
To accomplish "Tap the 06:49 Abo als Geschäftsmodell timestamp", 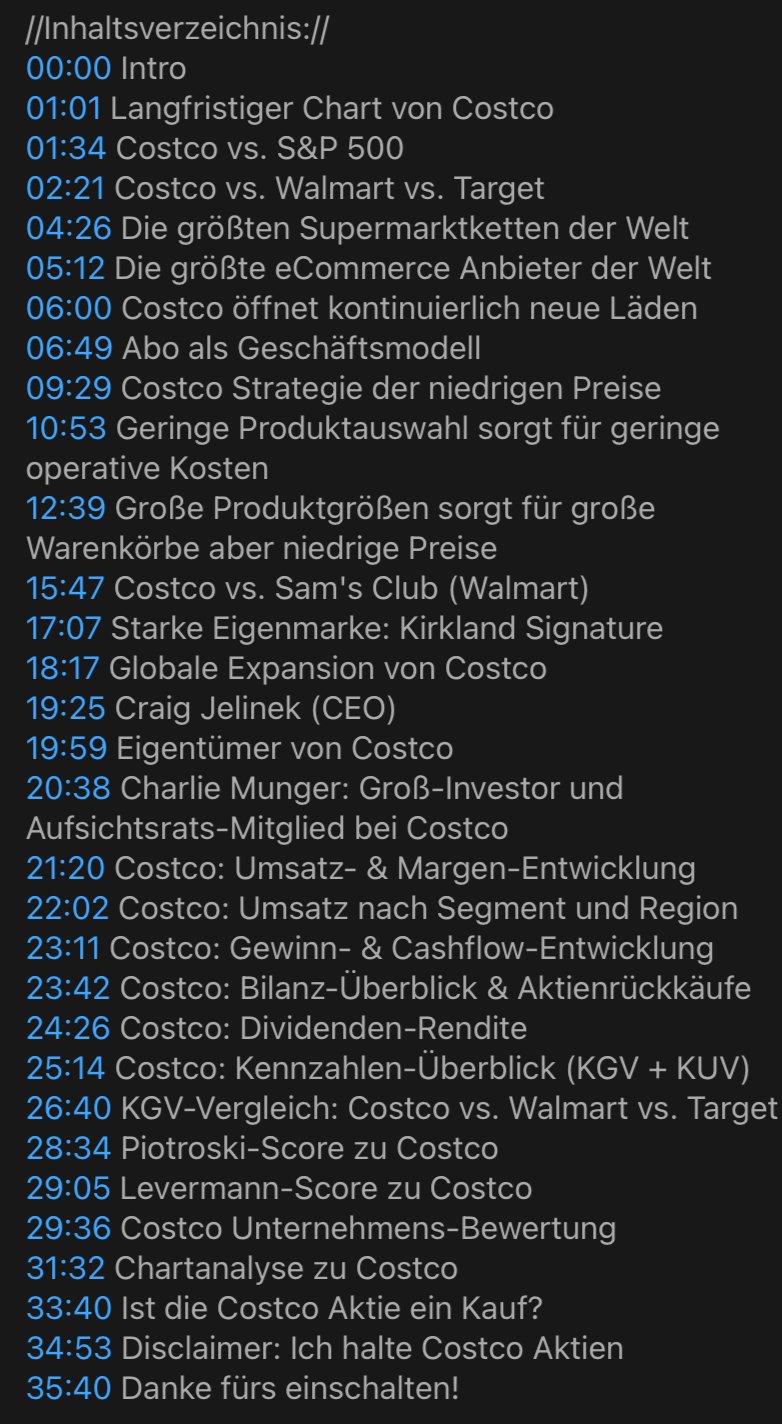I will 68,348.
